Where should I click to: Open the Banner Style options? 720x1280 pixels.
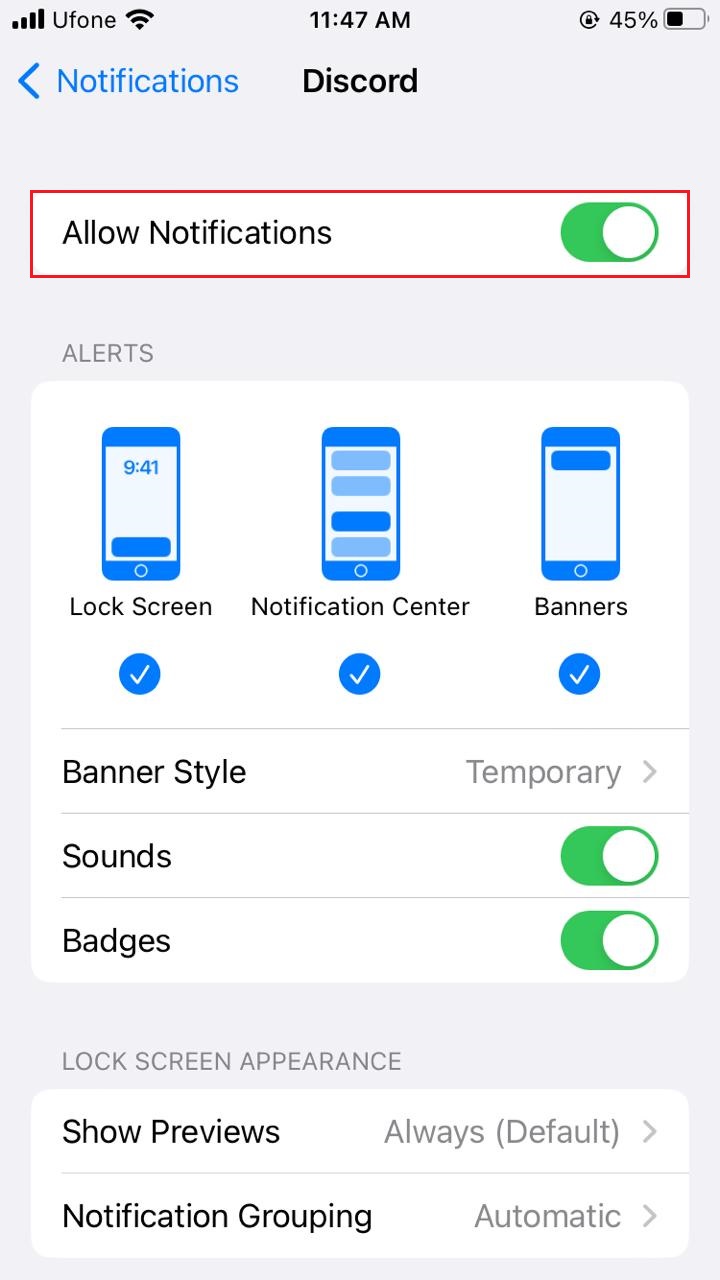click(360, 771)
